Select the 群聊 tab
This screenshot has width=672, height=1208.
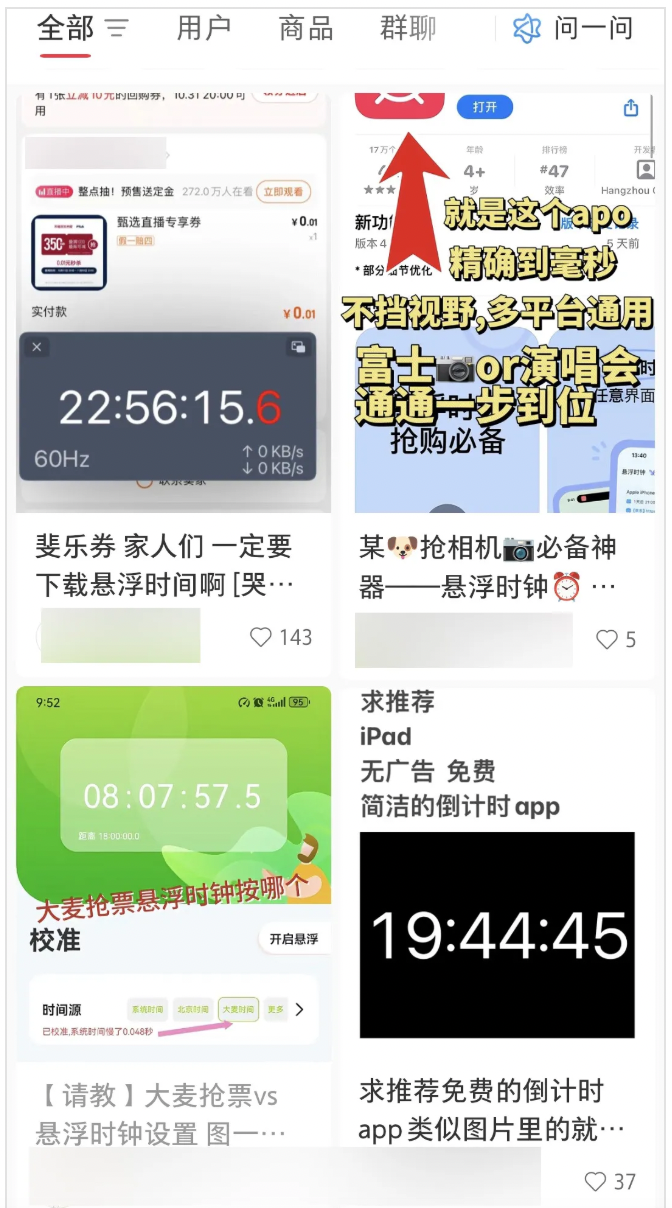[408, 29]
